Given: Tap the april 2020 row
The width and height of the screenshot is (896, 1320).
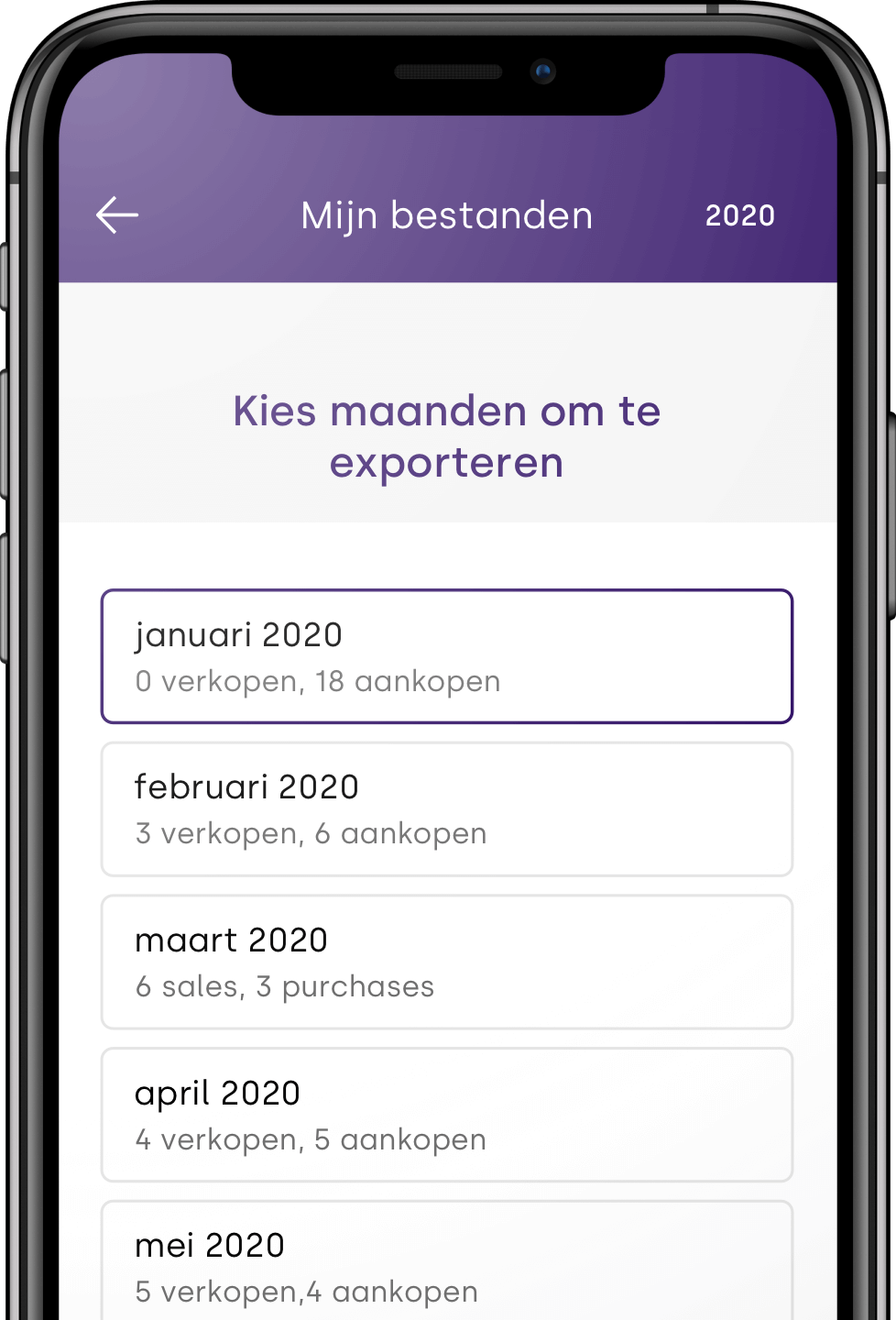Looking at the screenshot, I should point(446,1115).
